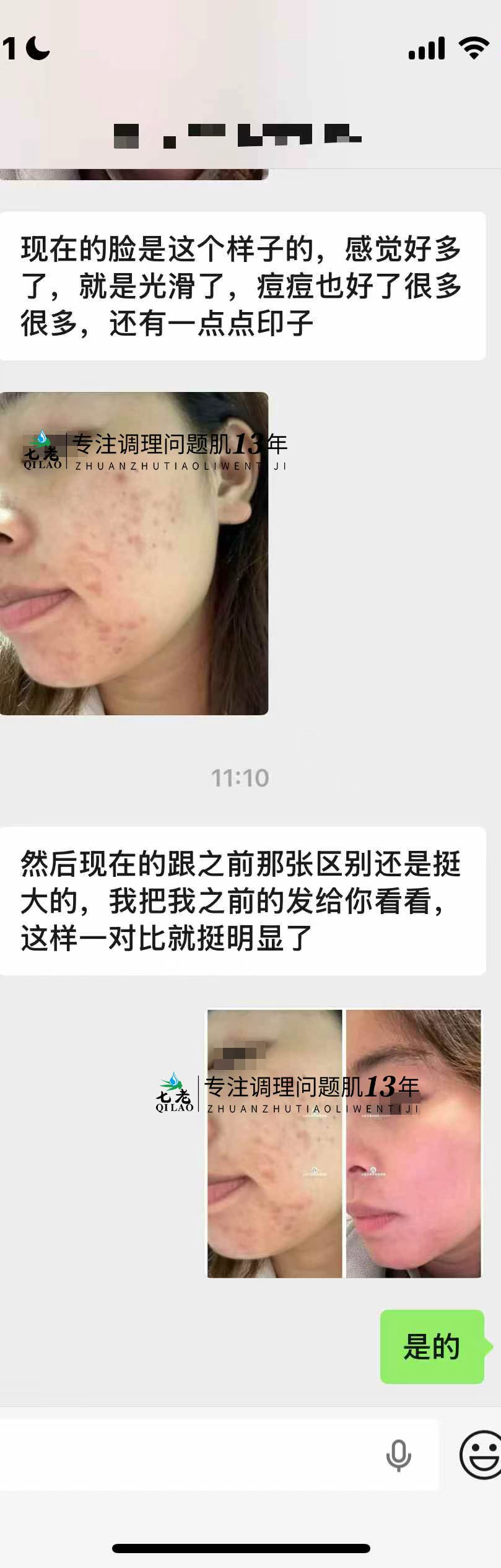This screenshot has width=501, height=1568.
Task: Tap the microphone voice input icon
Action: pos(398,1455)
